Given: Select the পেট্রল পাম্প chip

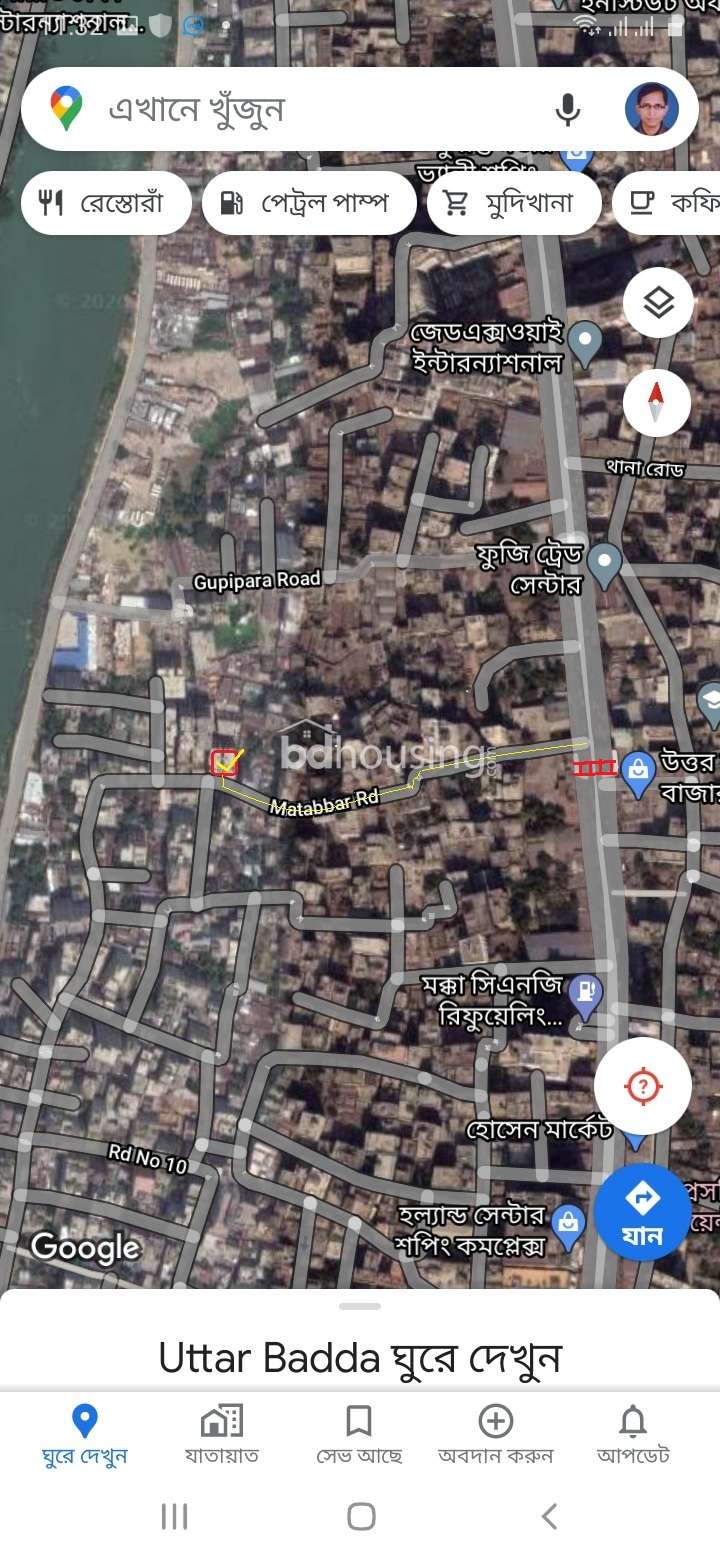Looking at the screenshot, I should 309,203.
